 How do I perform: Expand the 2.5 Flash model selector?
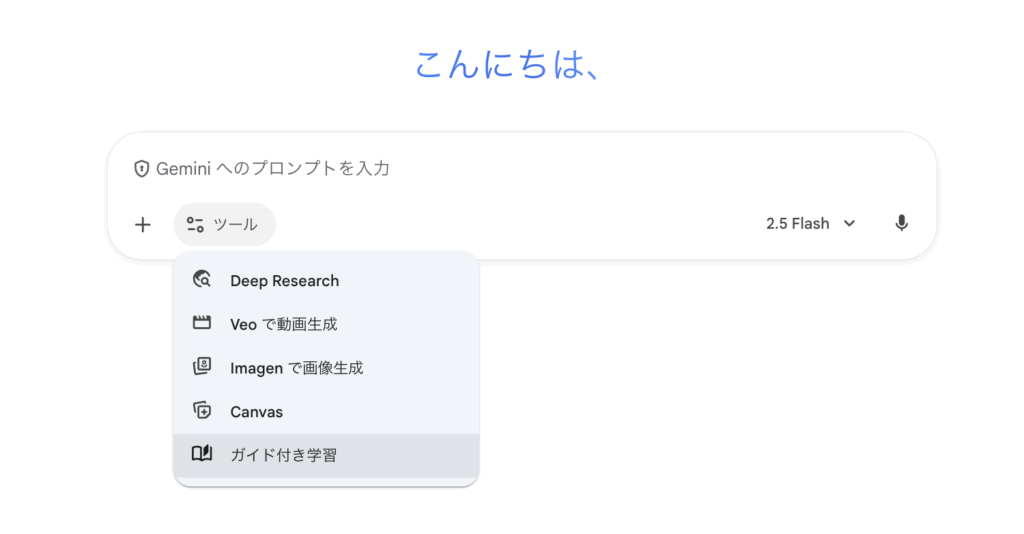(810, 224)
